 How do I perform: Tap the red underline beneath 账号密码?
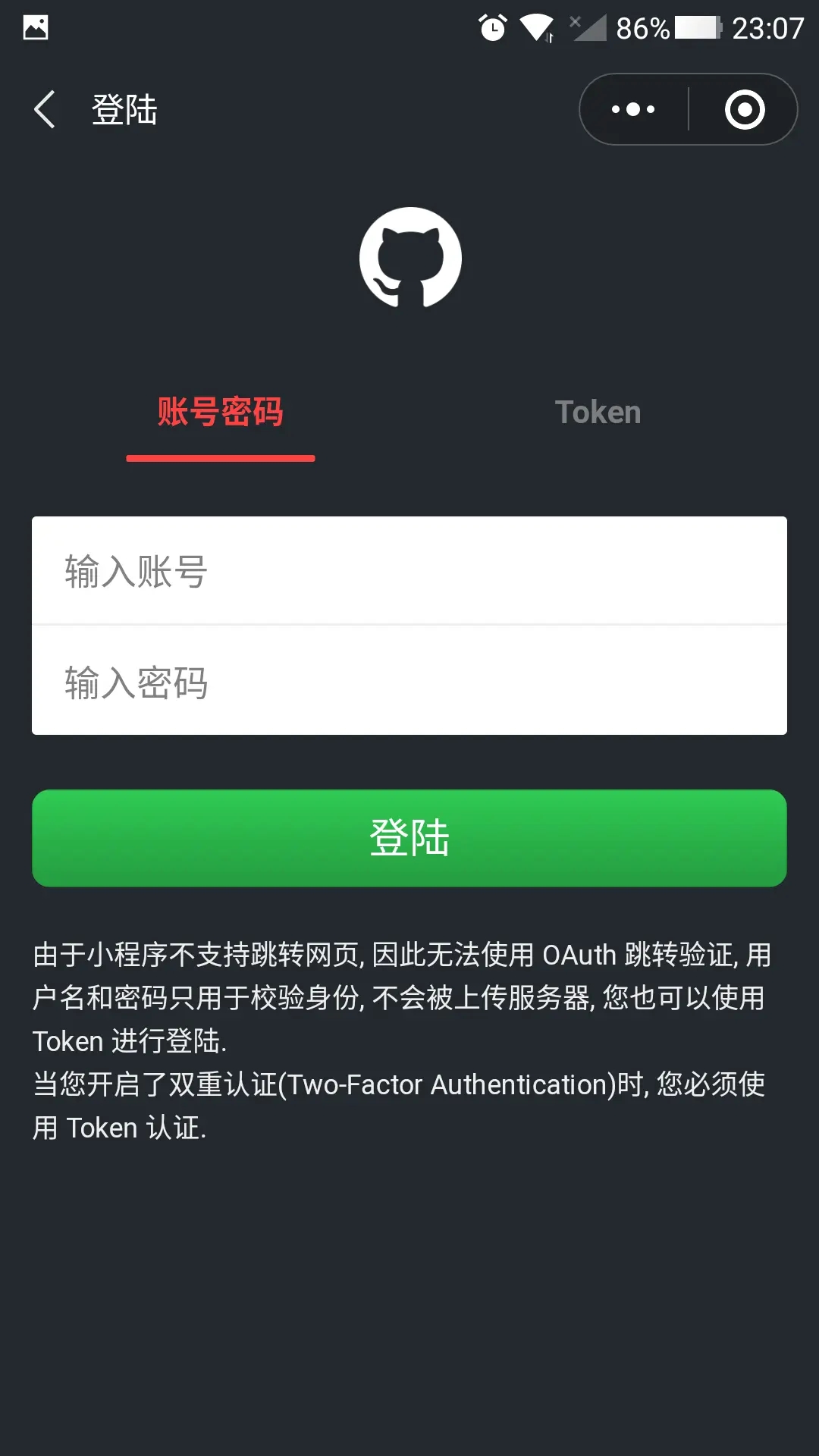tap(220, 457)
